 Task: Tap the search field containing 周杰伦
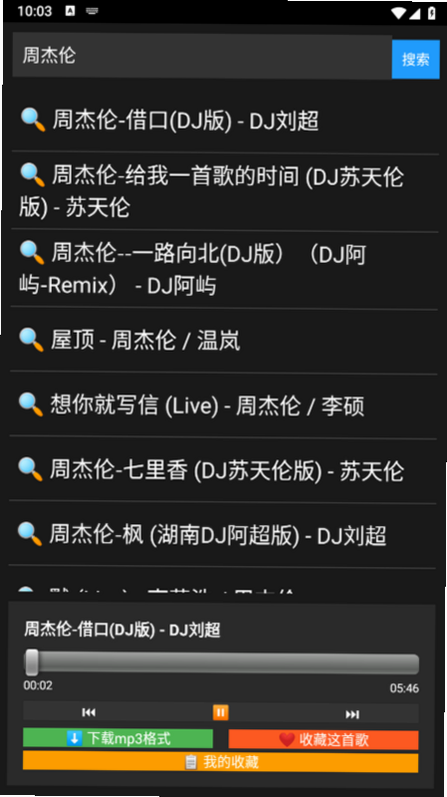tap(202, 56)
